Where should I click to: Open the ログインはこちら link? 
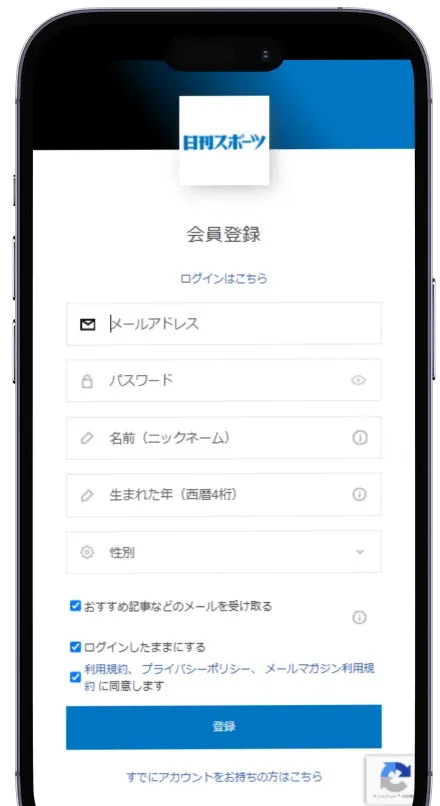point(224,279)
